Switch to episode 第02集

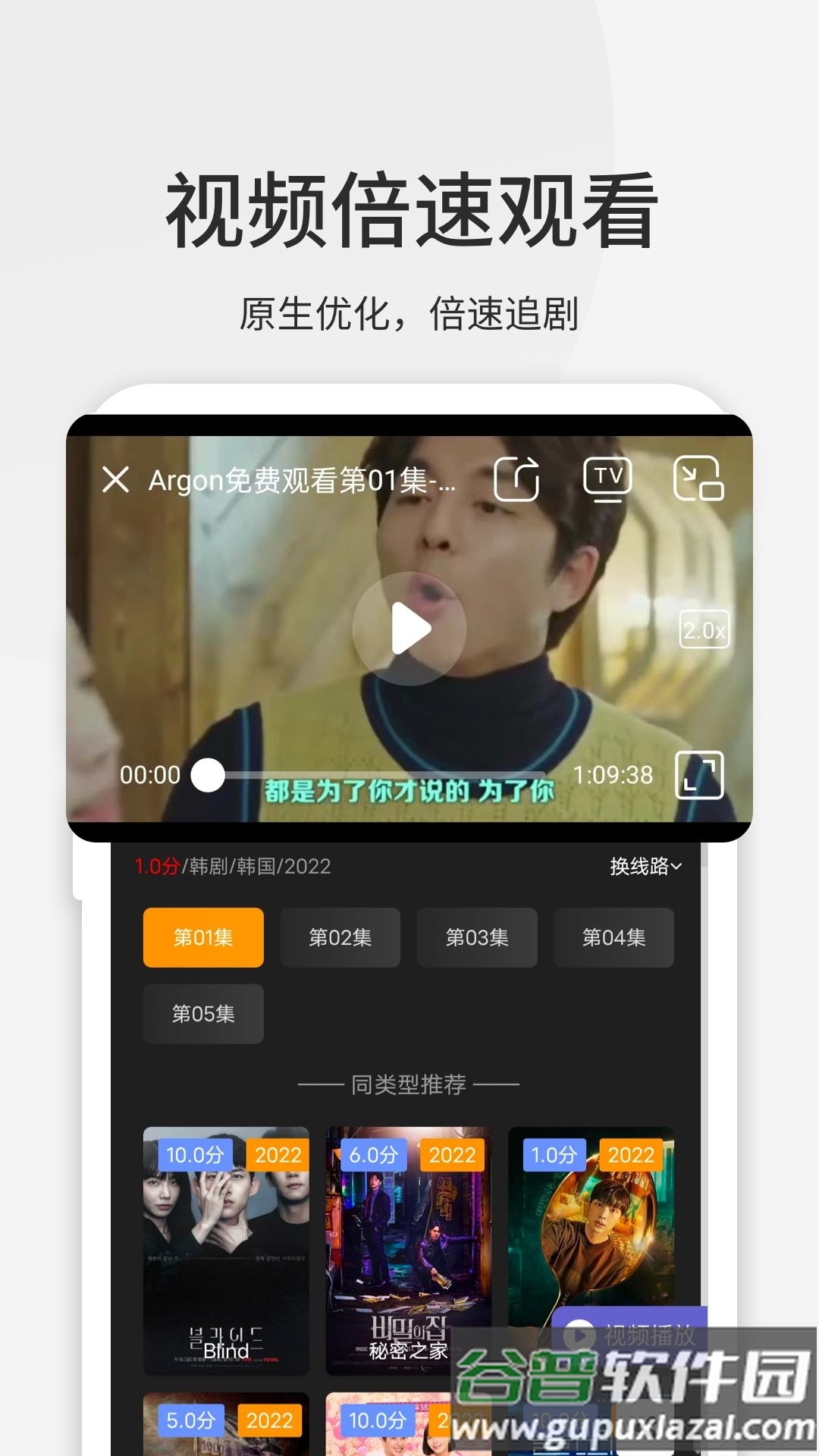[x=340, y=937]
